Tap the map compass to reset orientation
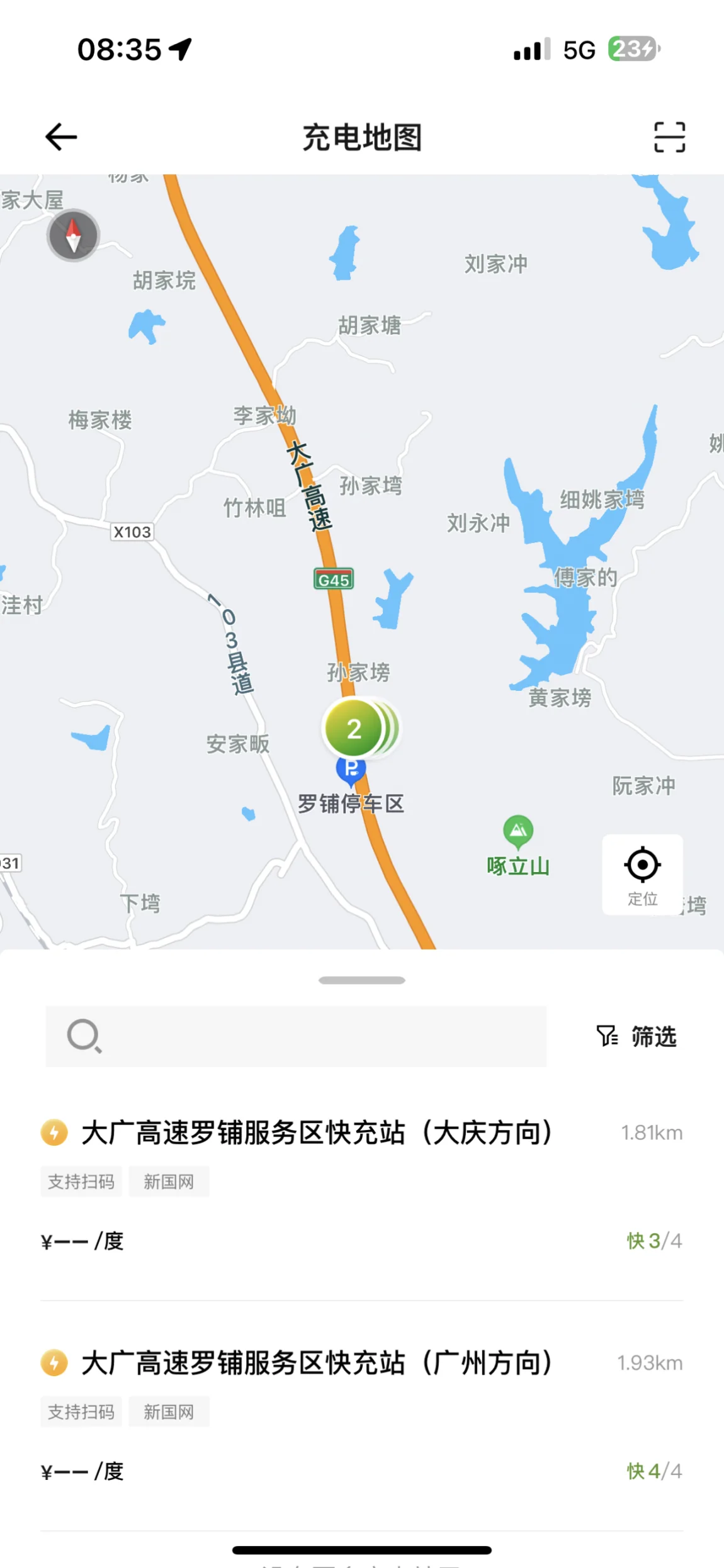This screenshot has width=724, height=1568. point(74,235)
